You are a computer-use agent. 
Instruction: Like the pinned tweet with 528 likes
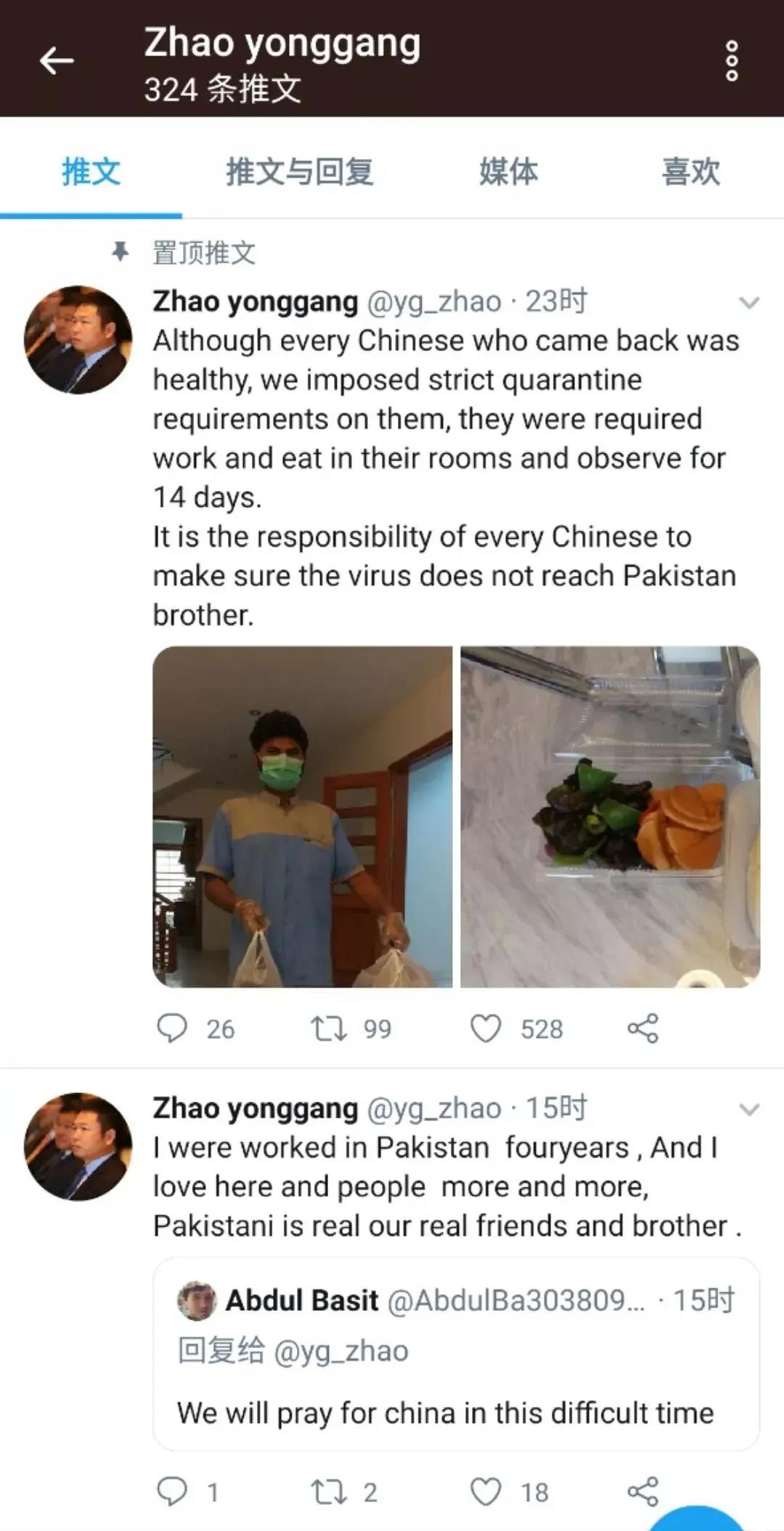(486, 1028)
